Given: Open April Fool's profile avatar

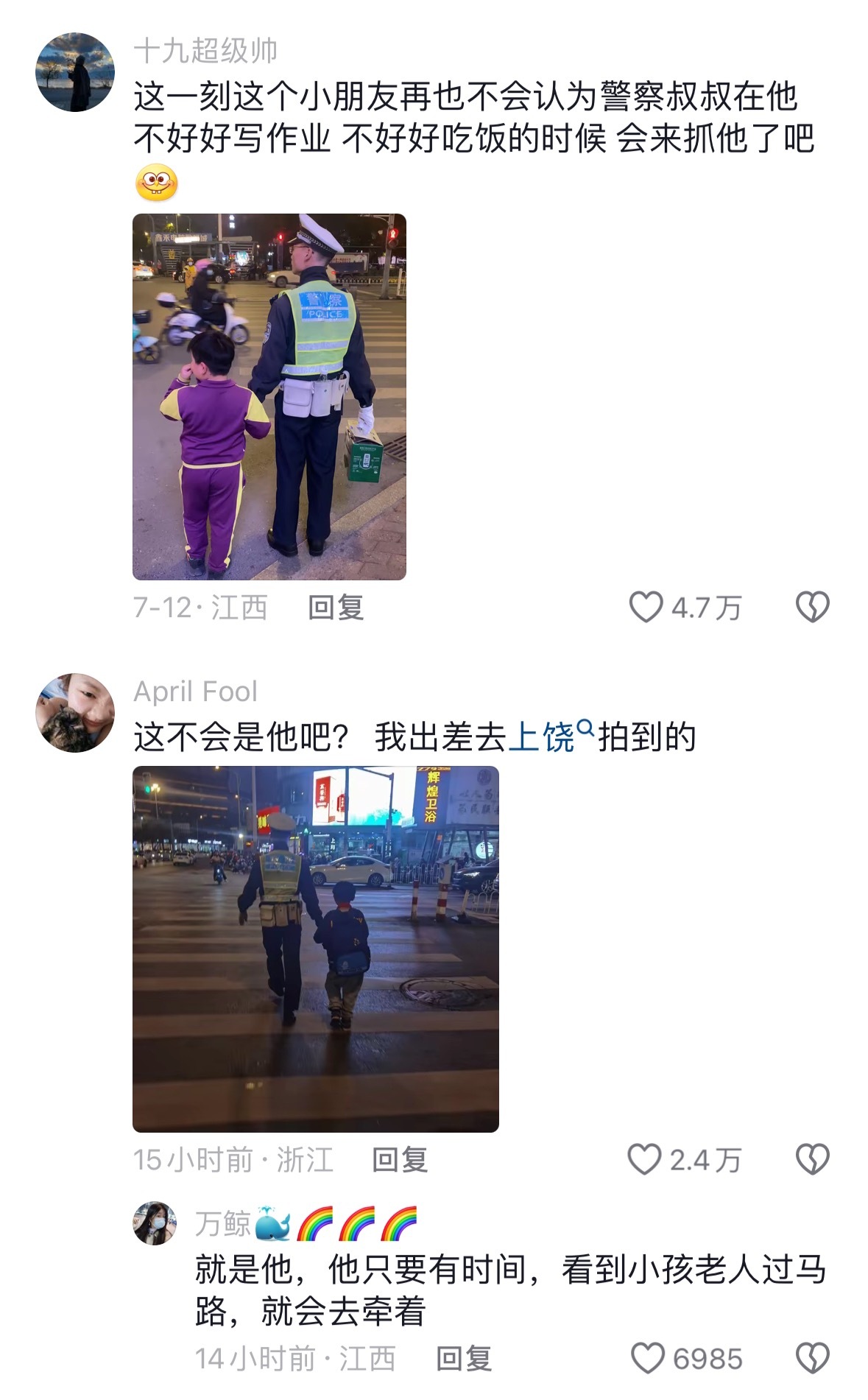Looking at the screenshot, I should (x=75, y=712).
